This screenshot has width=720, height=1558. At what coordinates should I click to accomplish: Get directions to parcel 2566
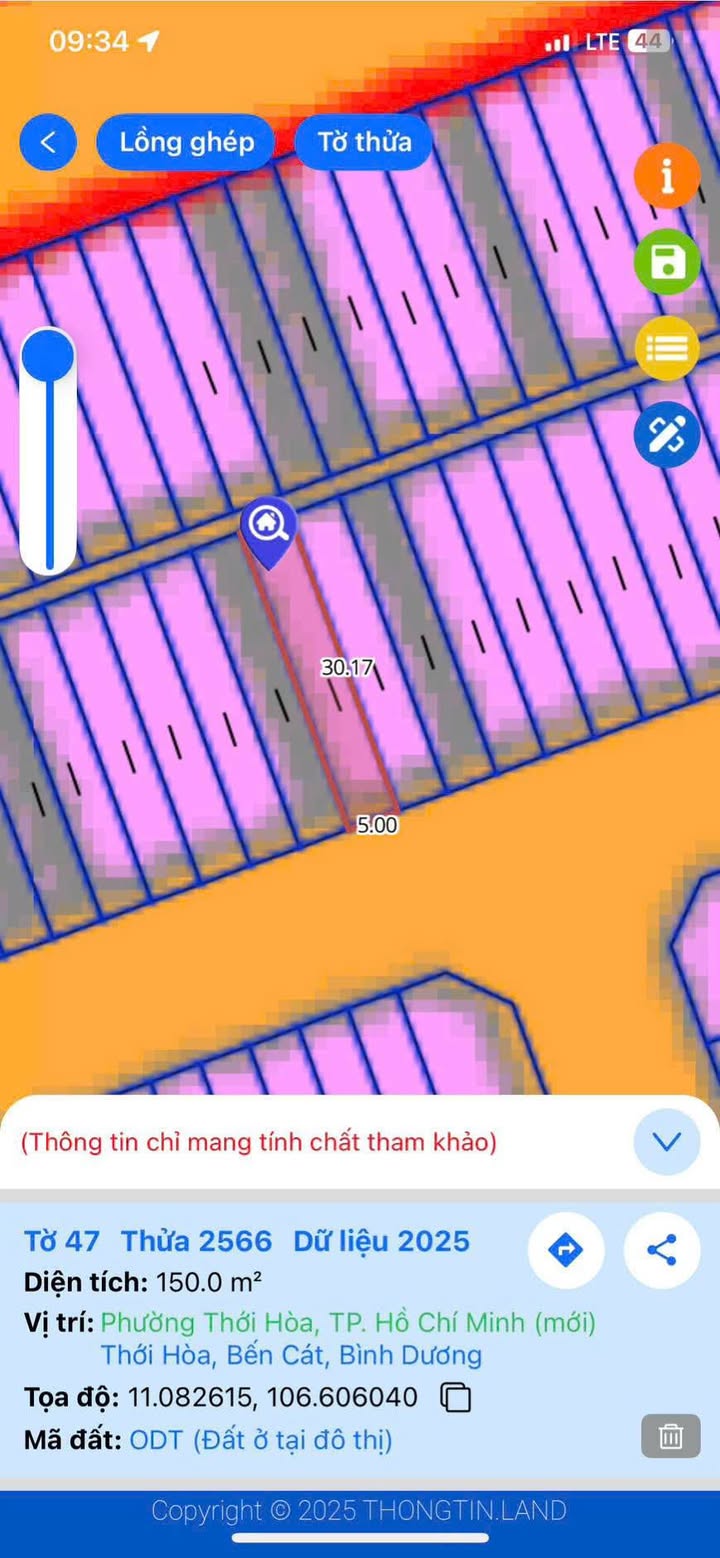tap(565, 1249)
